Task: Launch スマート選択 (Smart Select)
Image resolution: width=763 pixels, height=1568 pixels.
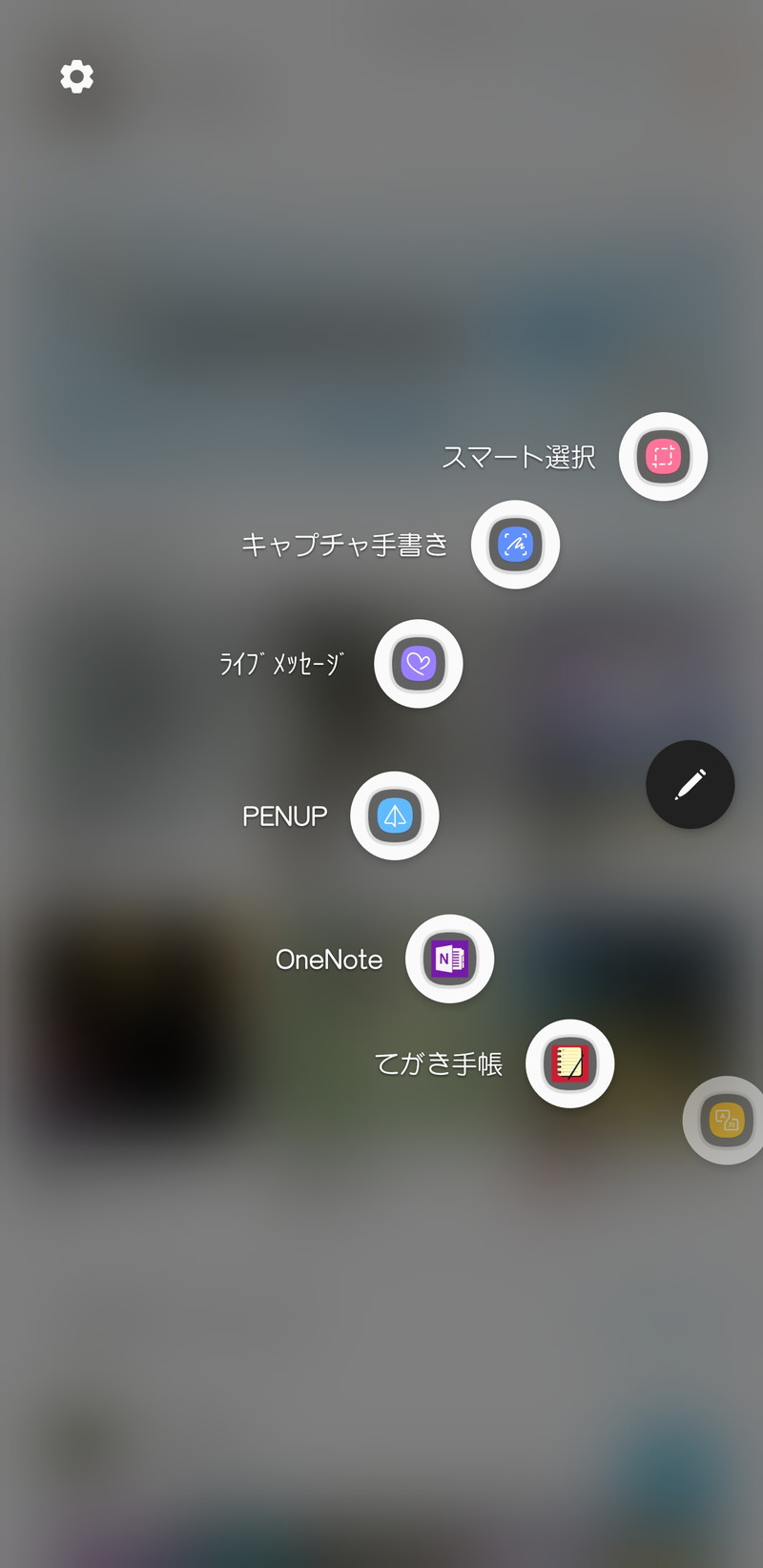Action: [663, 456]
